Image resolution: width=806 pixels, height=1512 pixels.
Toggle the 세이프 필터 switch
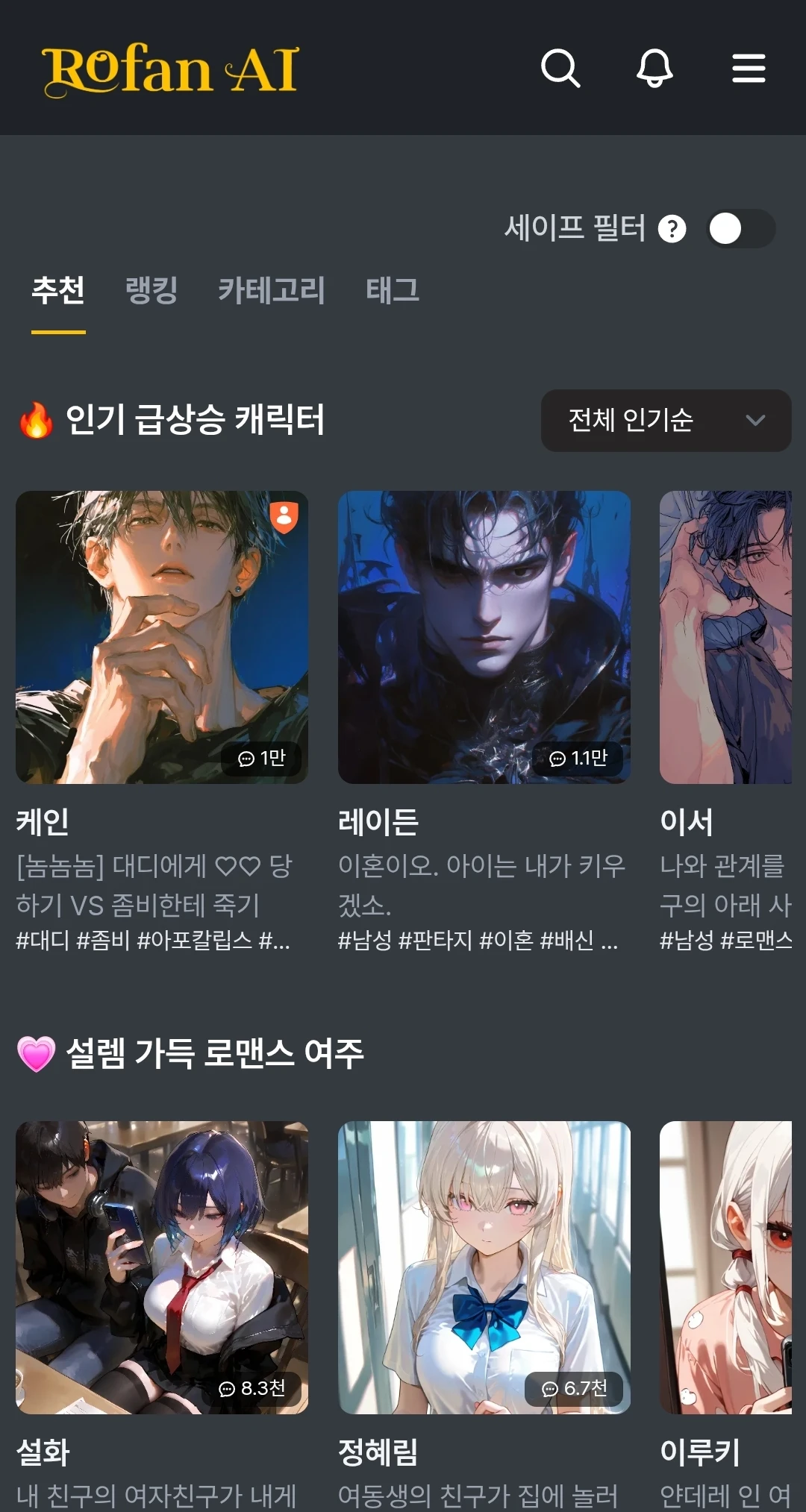[740, 228]
